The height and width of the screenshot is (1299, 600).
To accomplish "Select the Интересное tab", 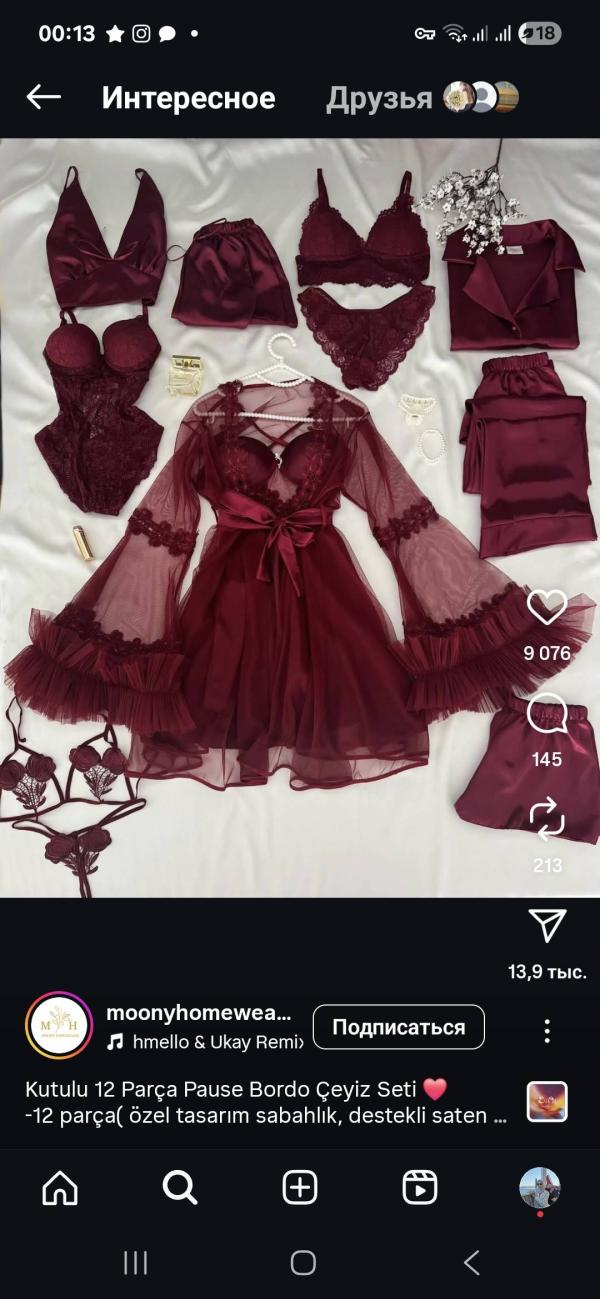I will 188,98.
